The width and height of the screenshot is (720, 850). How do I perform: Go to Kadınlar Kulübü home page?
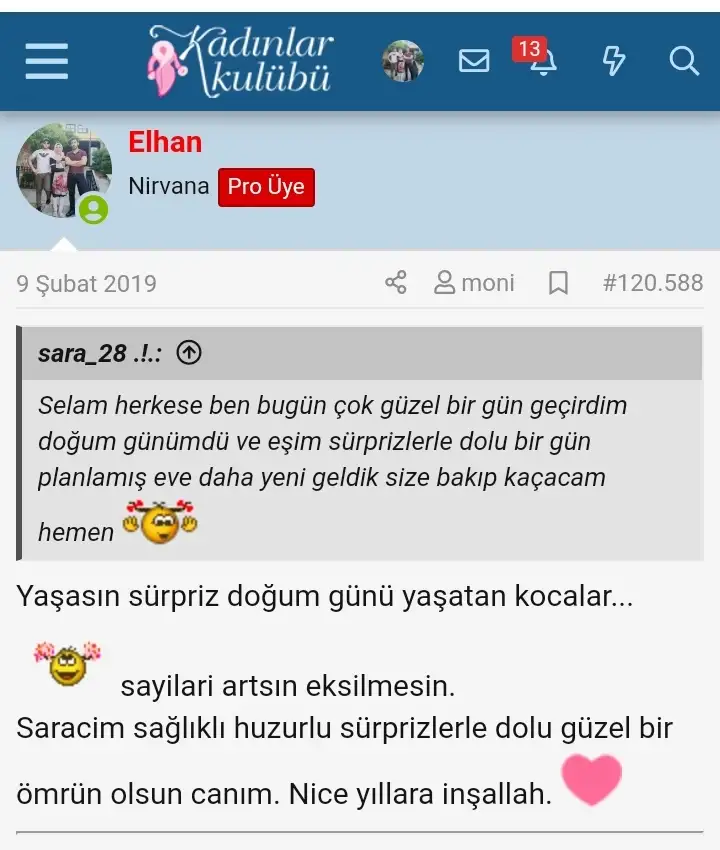(240, 62)
